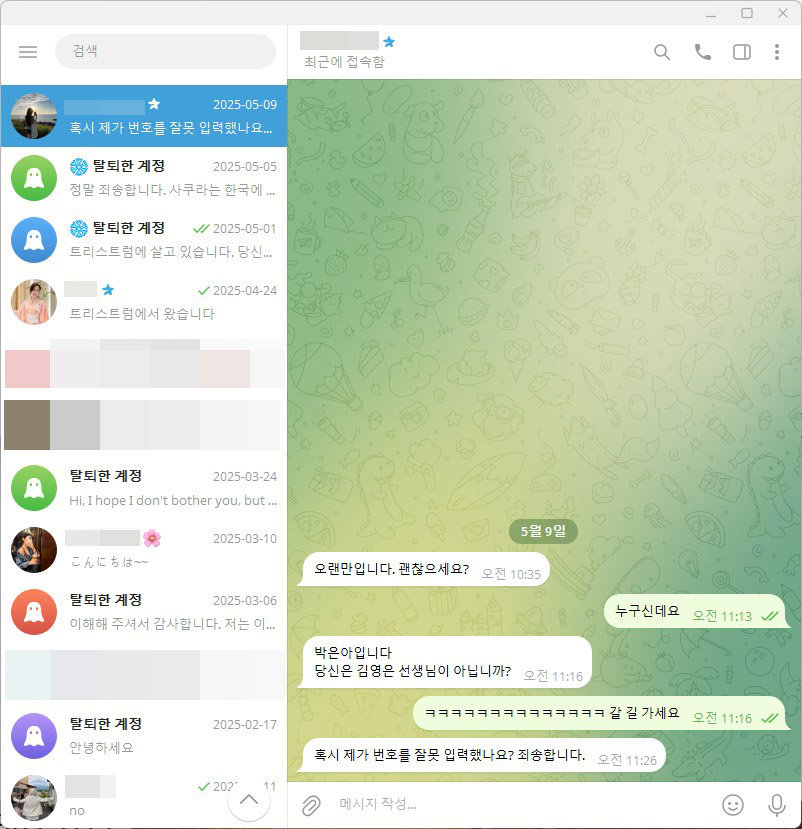
Task: Open 탈퇴한 계정 chat dated 2025-05-01
Action: pyautogui.click(x=144, y=239)
